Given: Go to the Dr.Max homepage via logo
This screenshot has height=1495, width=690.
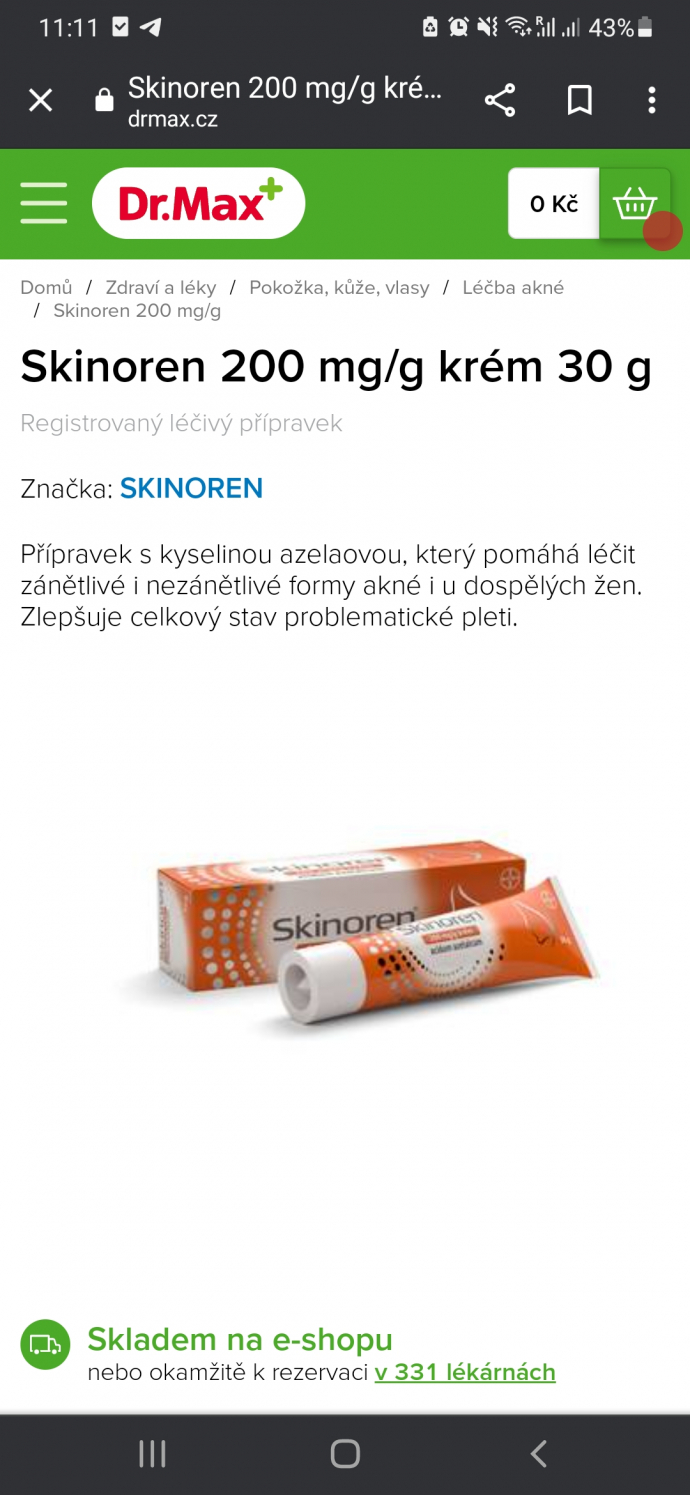Looking at the screenshot, I should click(x=198, y=203).
